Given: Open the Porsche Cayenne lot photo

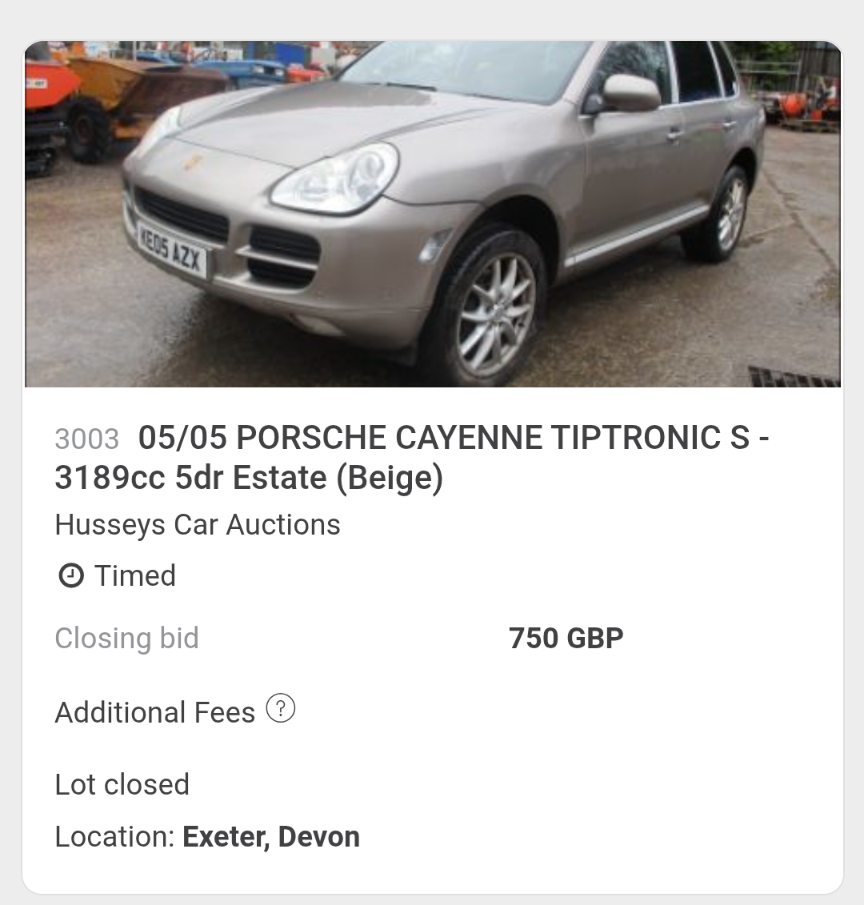Looking at the screenshot, I should coord(432,213).
